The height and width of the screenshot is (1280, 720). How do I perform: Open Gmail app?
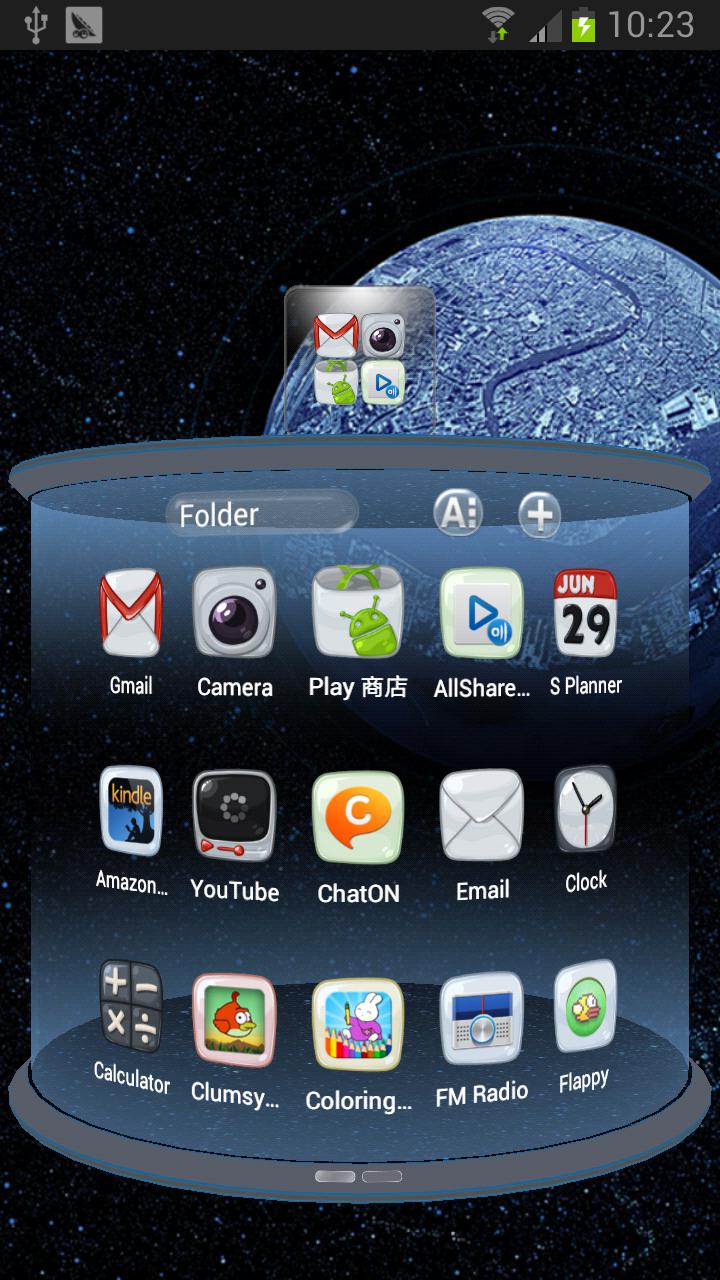coord(131,613)
